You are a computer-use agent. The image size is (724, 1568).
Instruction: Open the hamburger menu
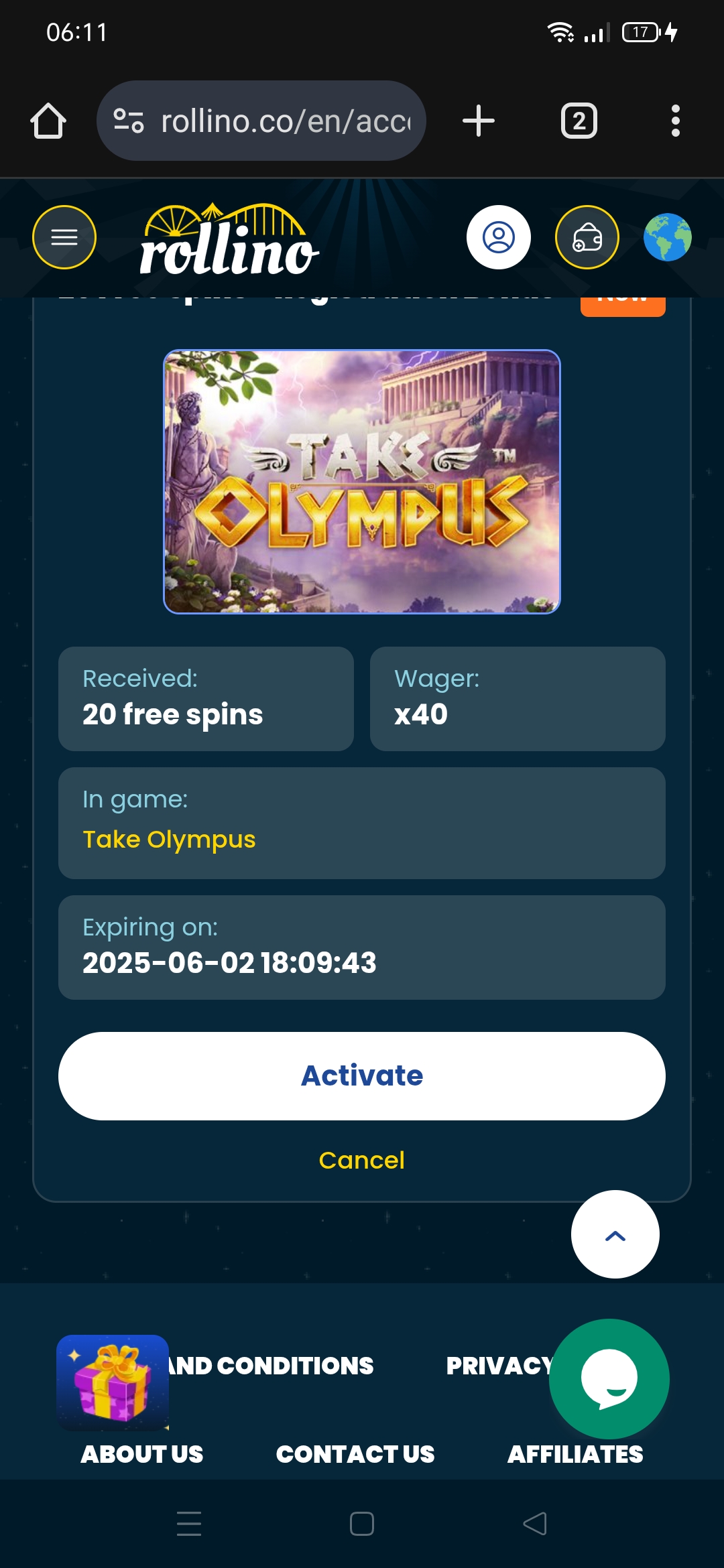pyautogui.click(x=64, y=237)
